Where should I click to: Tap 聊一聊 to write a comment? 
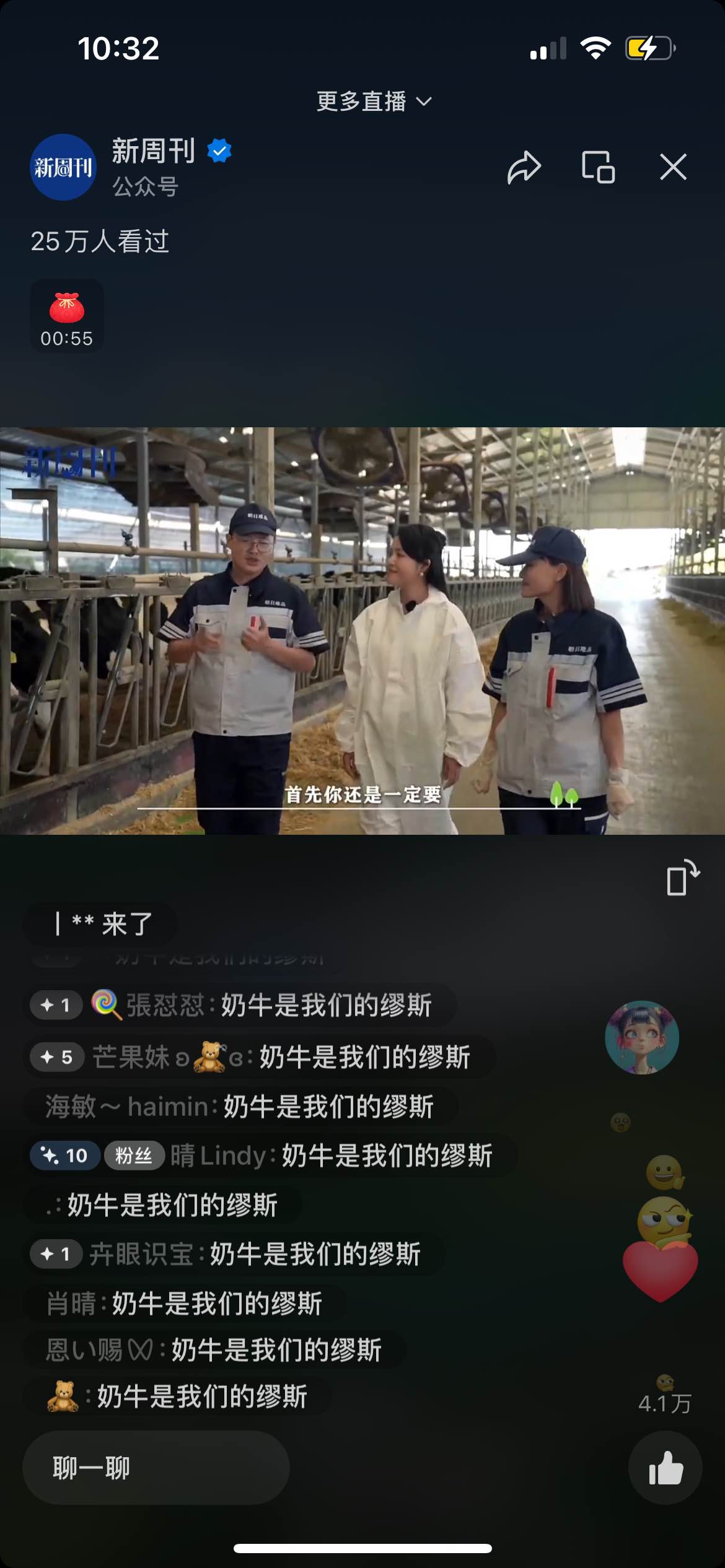pyautogui.click(x=156, y=1468)
